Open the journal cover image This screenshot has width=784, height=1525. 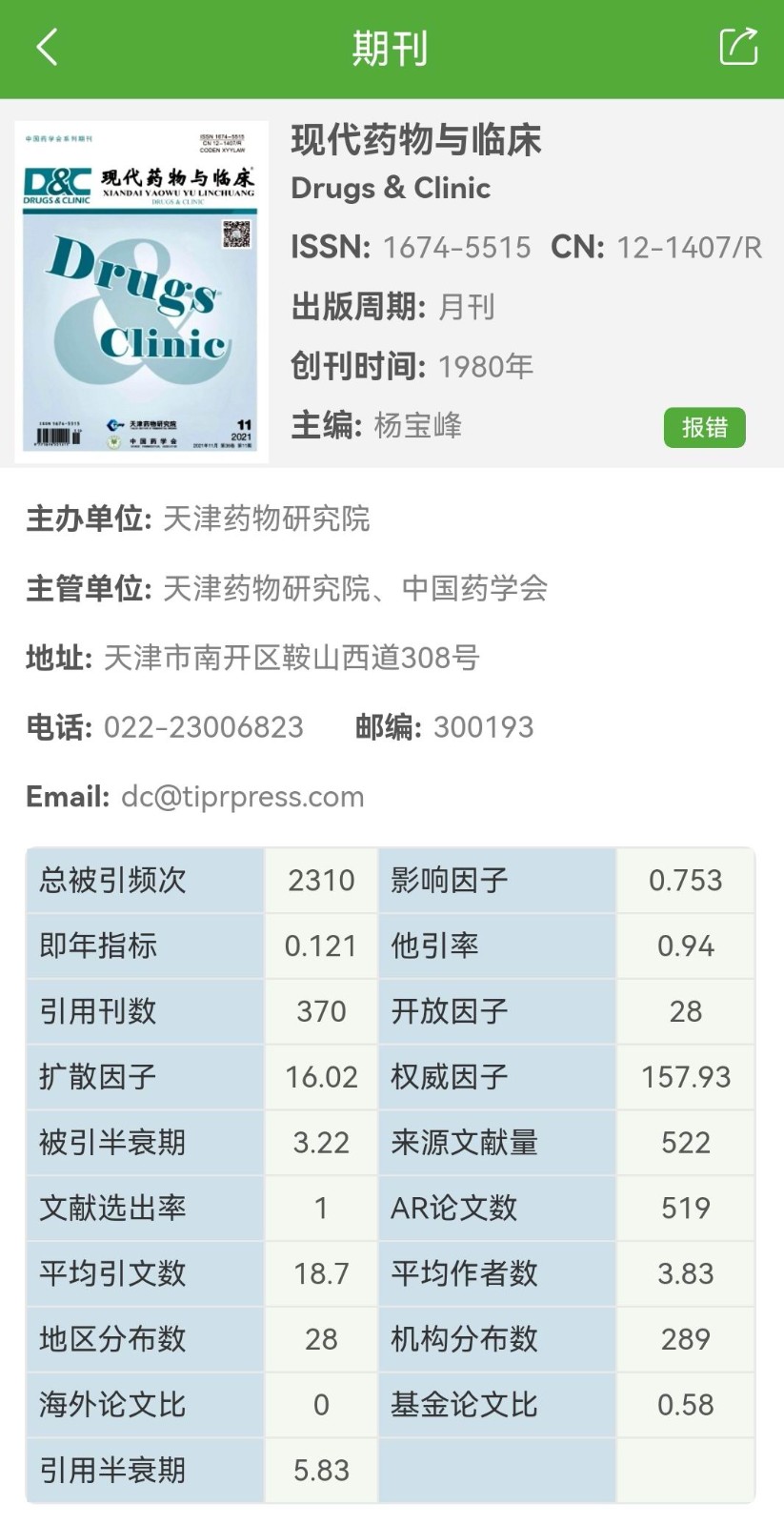tap(141, 291)
